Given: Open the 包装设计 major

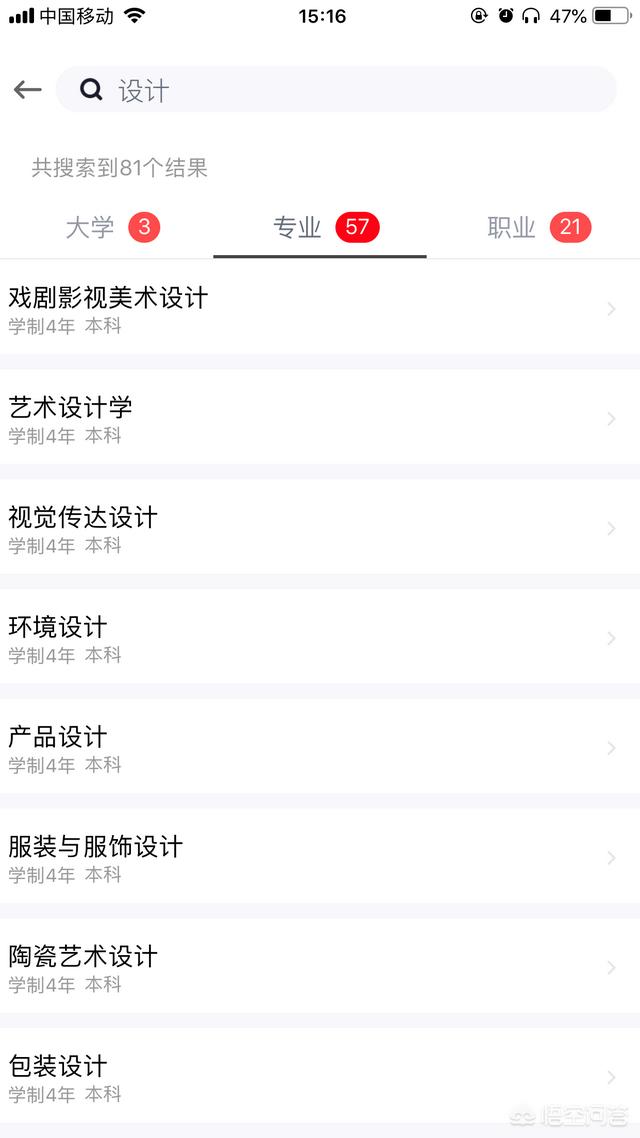Looking at the screenshot, I should pos(320,1077).
